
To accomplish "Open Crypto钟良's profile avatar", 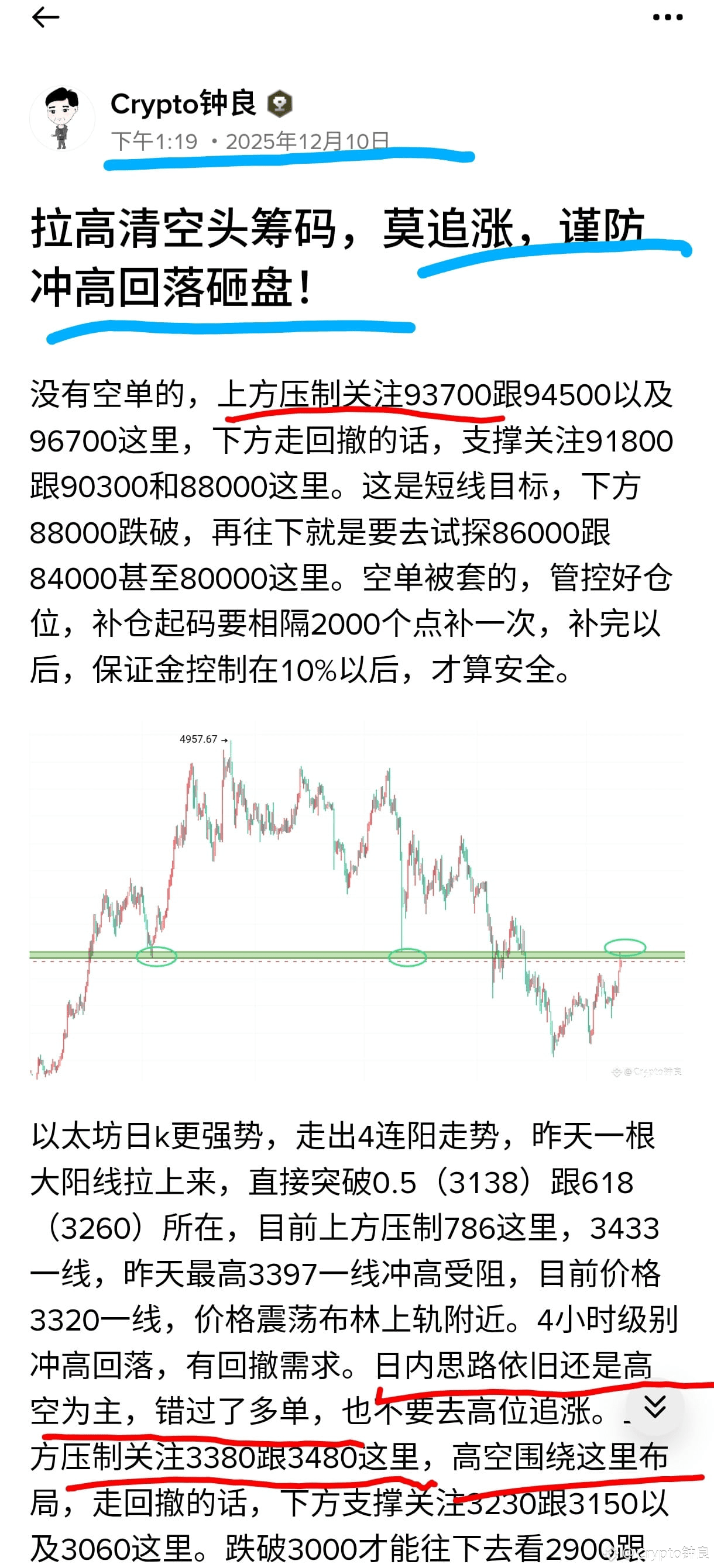I will (62, 119).
